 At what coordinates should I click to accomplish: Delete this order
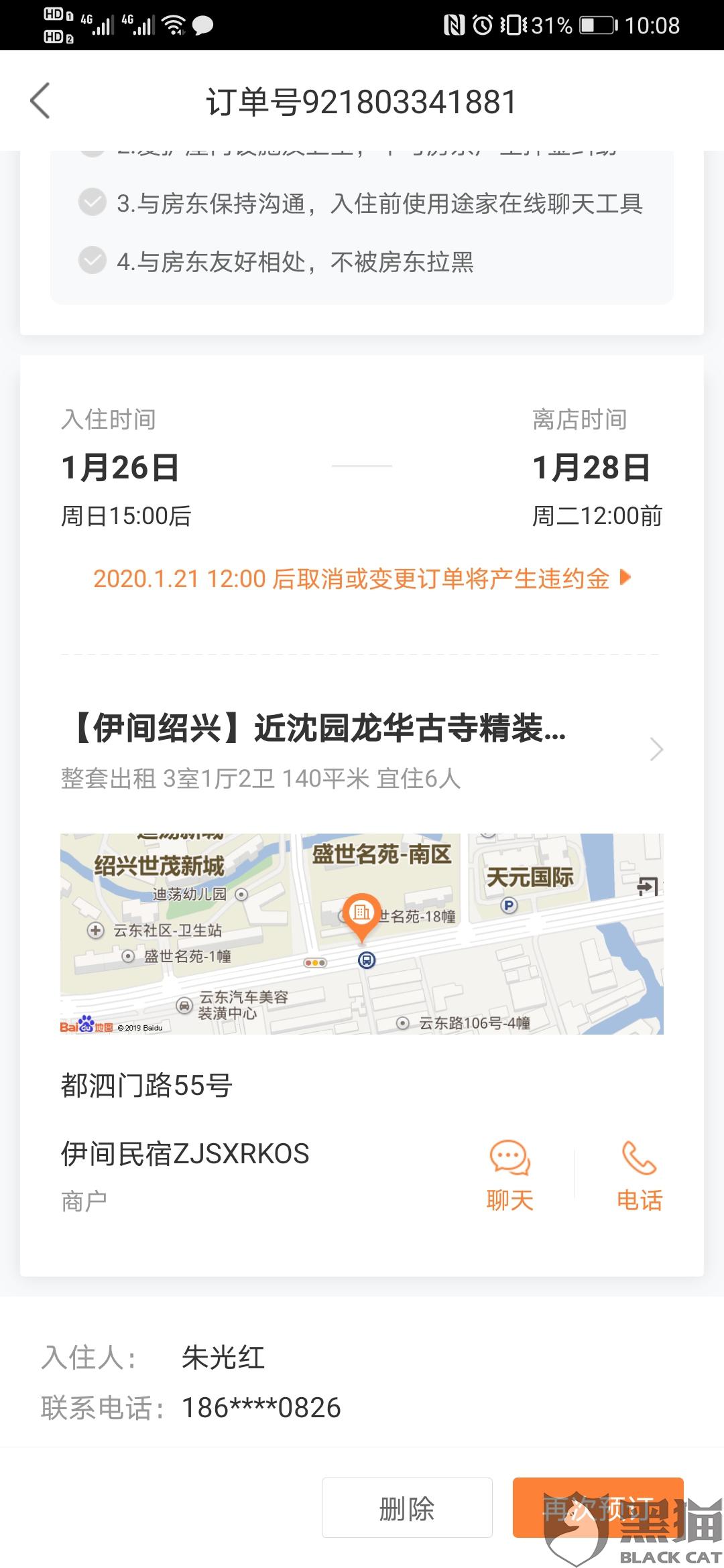coord(407,1508)
